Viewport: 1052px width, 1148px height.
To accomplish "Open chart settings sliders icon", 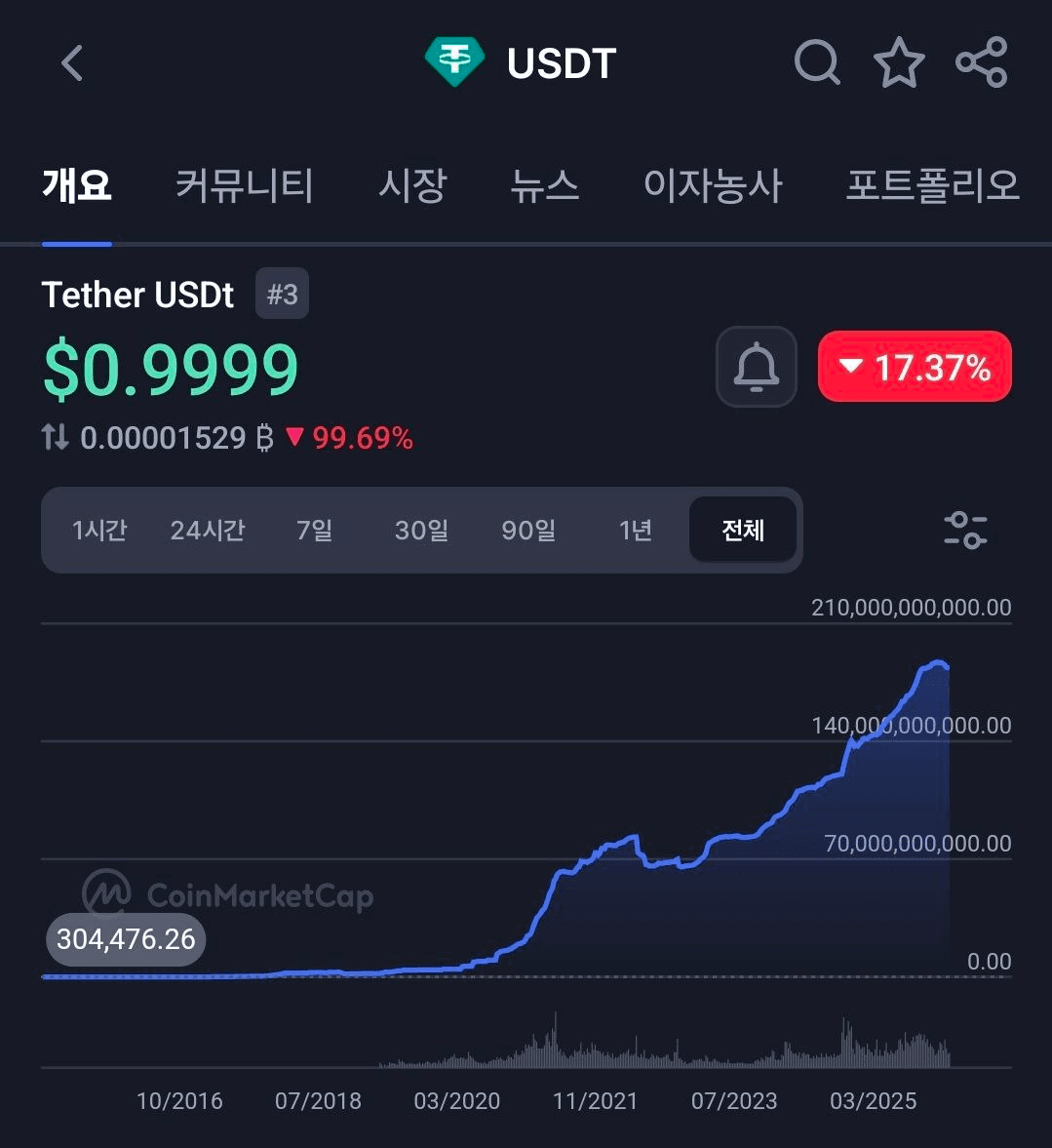I will (x=965, y=531).
